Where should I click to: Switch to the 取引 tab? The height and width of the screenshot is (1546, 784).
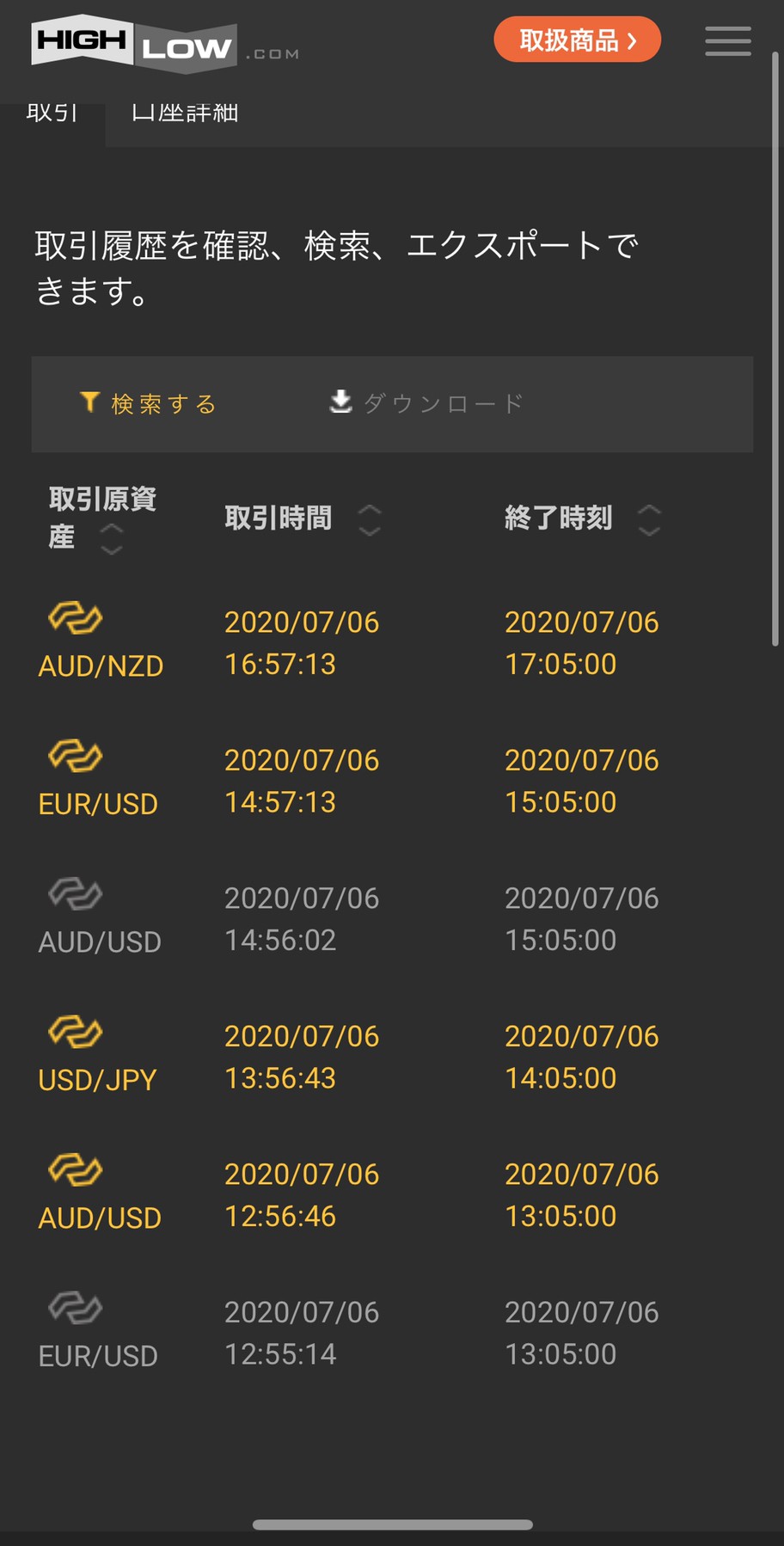(x=52, y=114)
